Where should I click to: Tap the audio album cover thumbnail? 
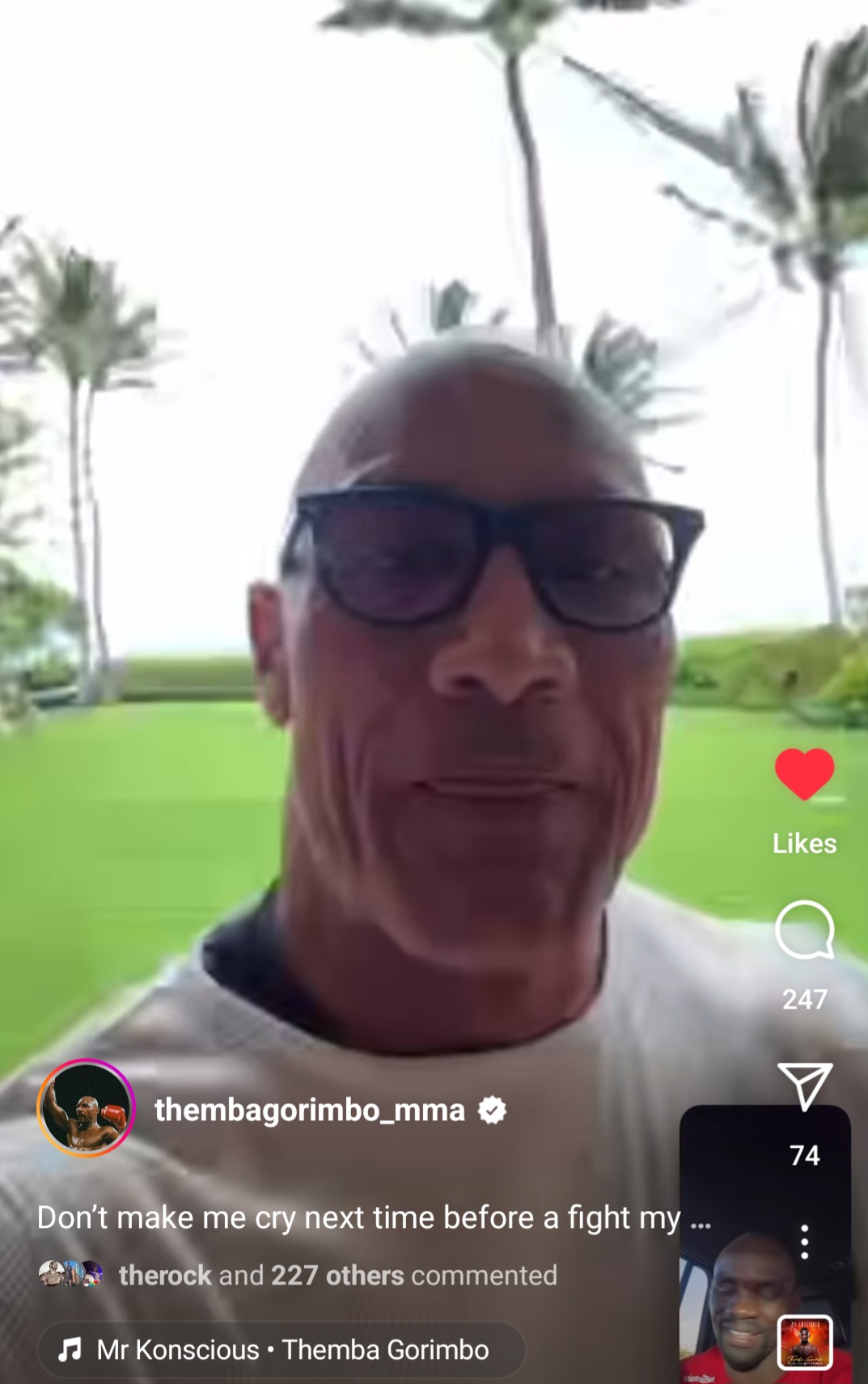804,1343
